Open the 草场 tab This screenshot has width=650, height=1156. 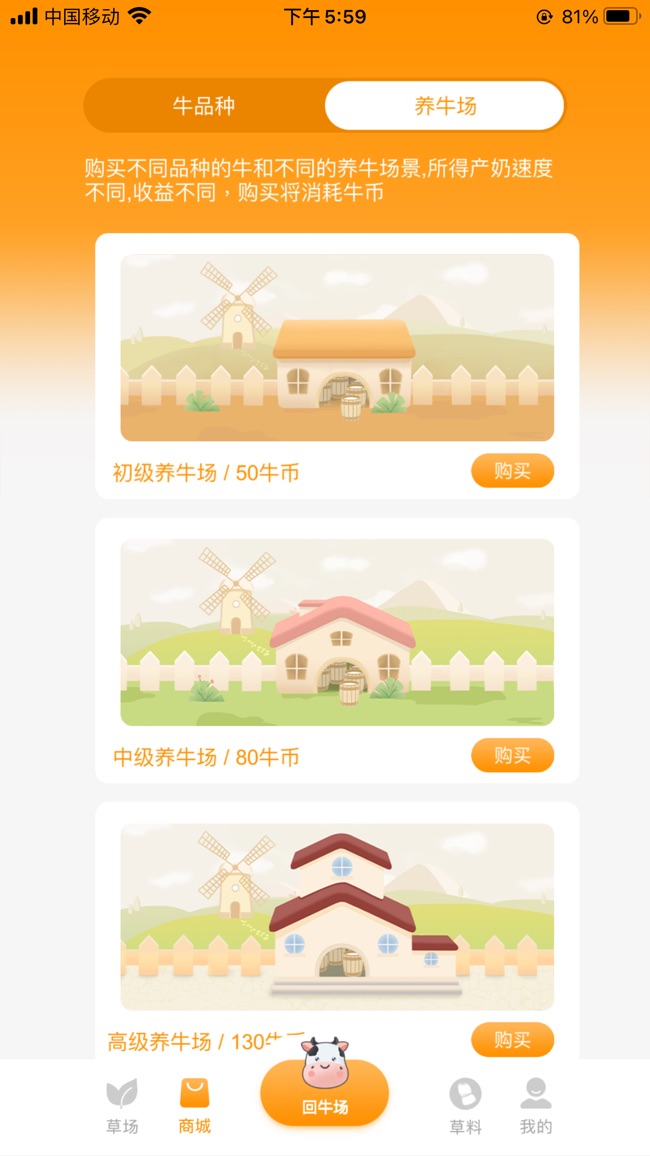pos(122,1106)
